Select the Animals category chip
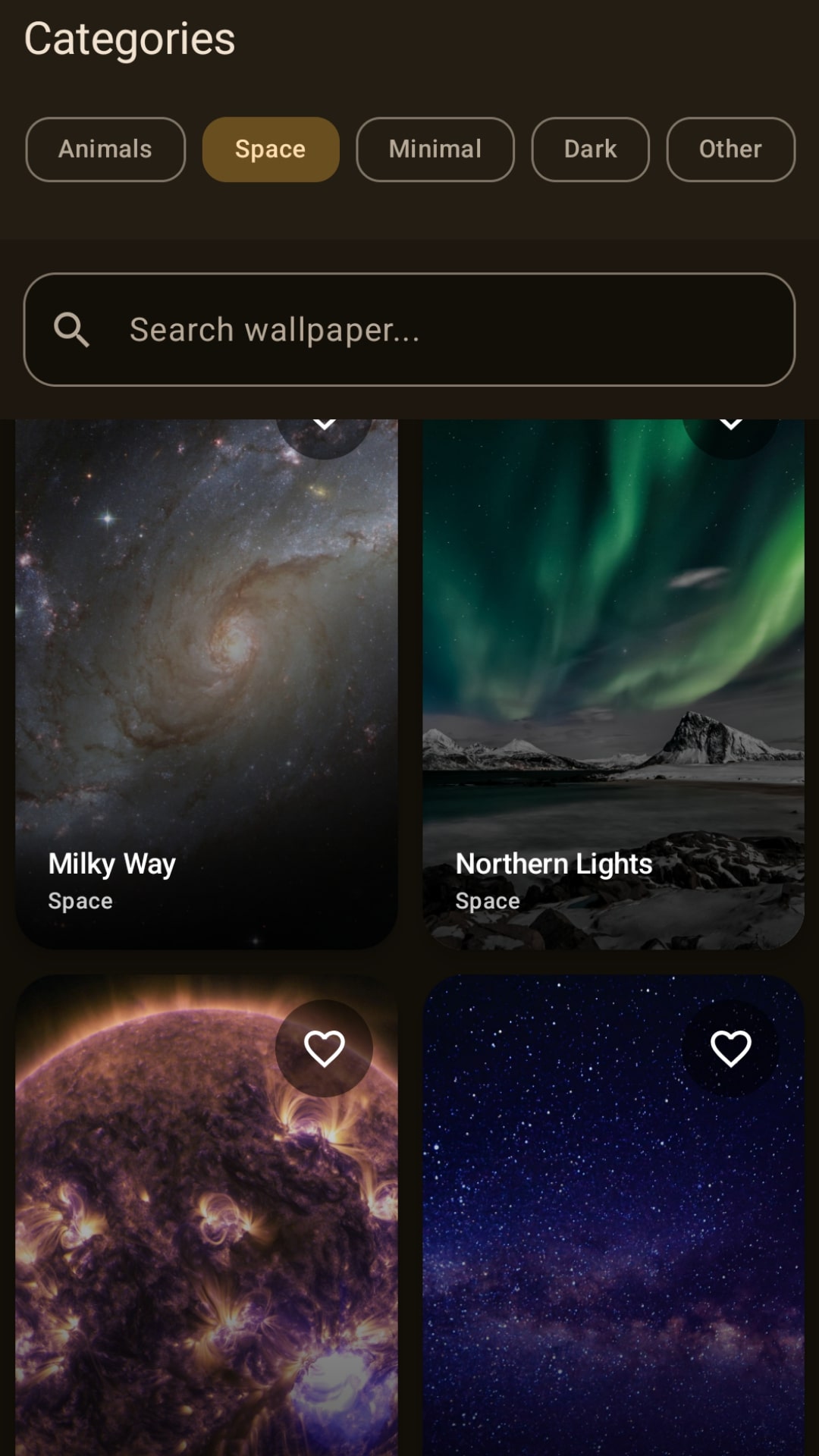819x1456 pixels. pos(105,149)
